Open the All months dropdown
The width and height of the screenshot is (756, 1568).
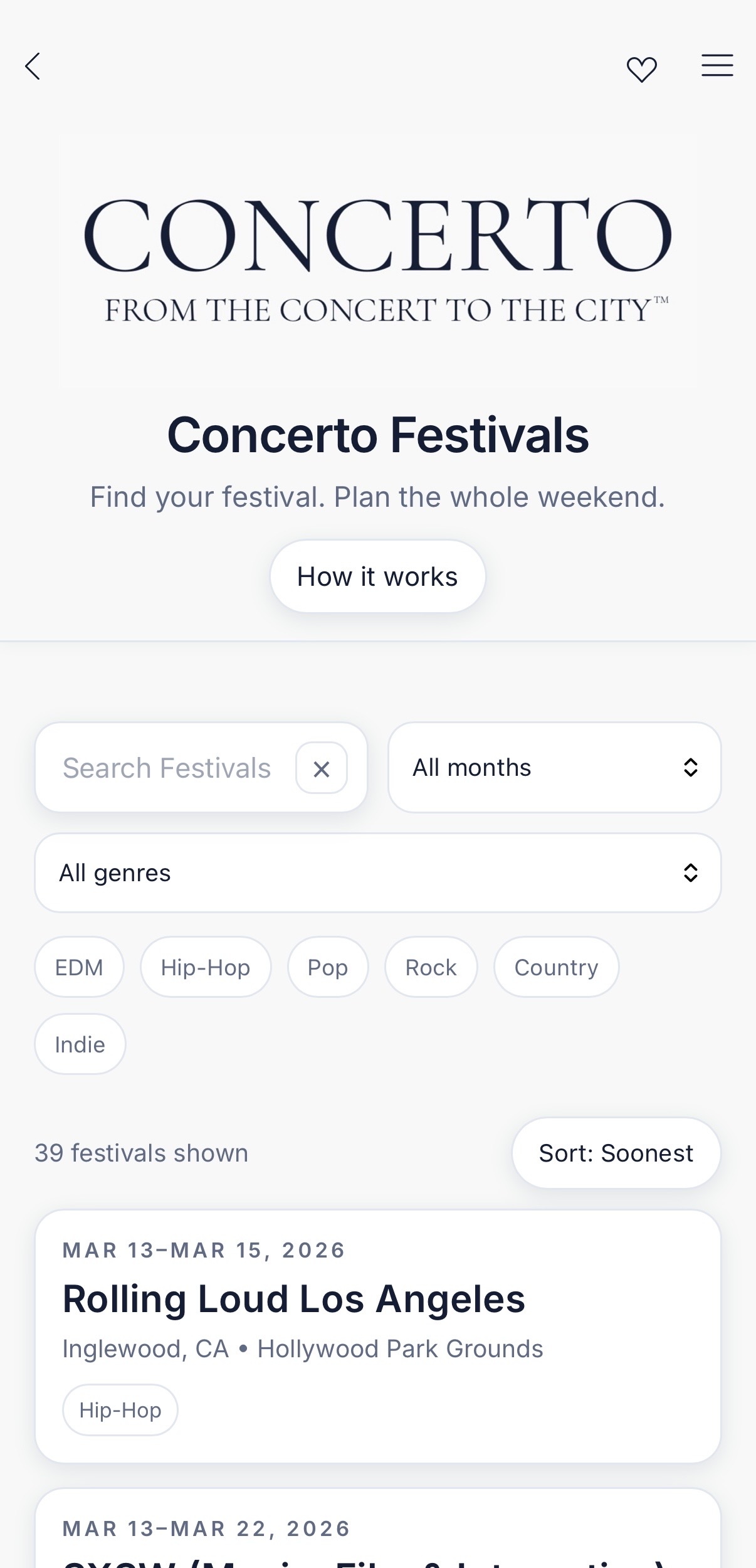coord(555,767)
